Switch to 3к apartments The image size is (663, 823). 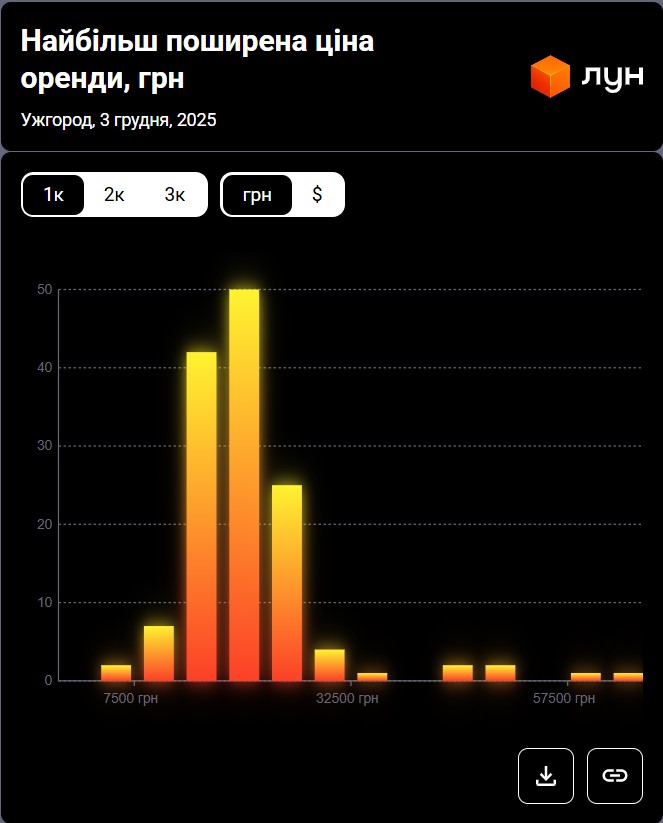click(175, 195)
